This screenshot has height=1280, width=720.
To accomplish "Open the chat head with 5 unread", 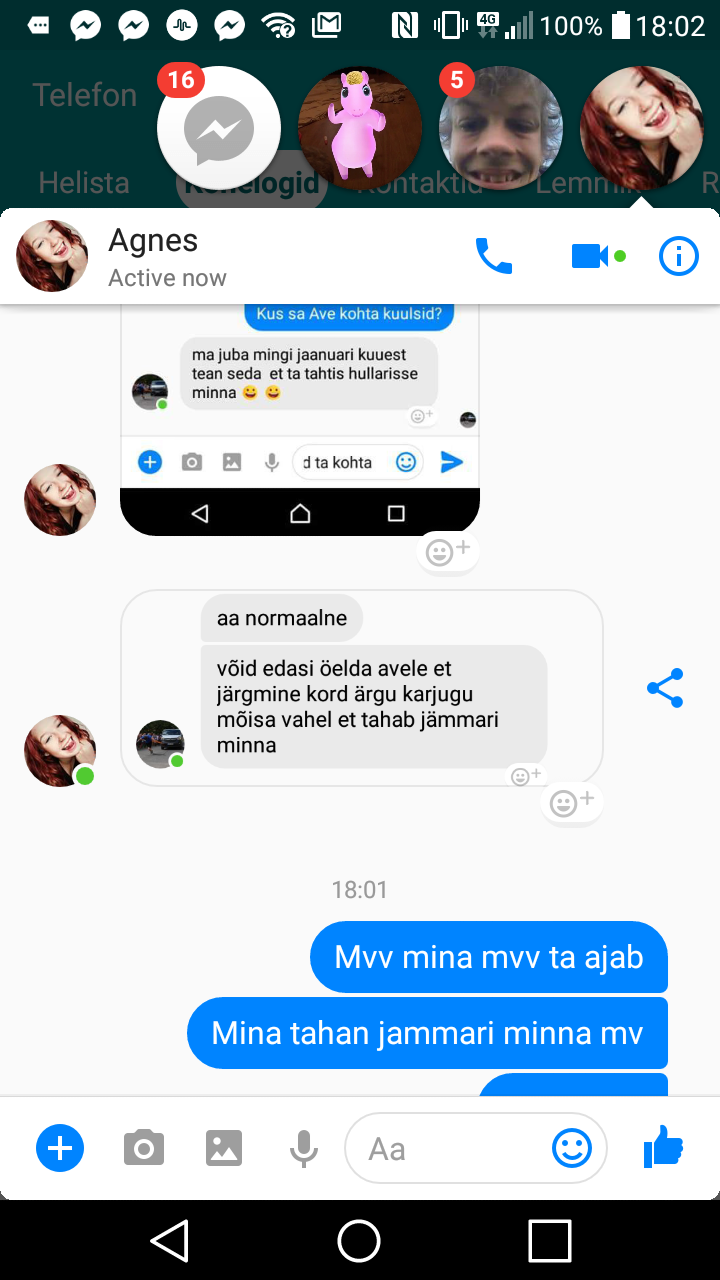I will pos(501,128).
